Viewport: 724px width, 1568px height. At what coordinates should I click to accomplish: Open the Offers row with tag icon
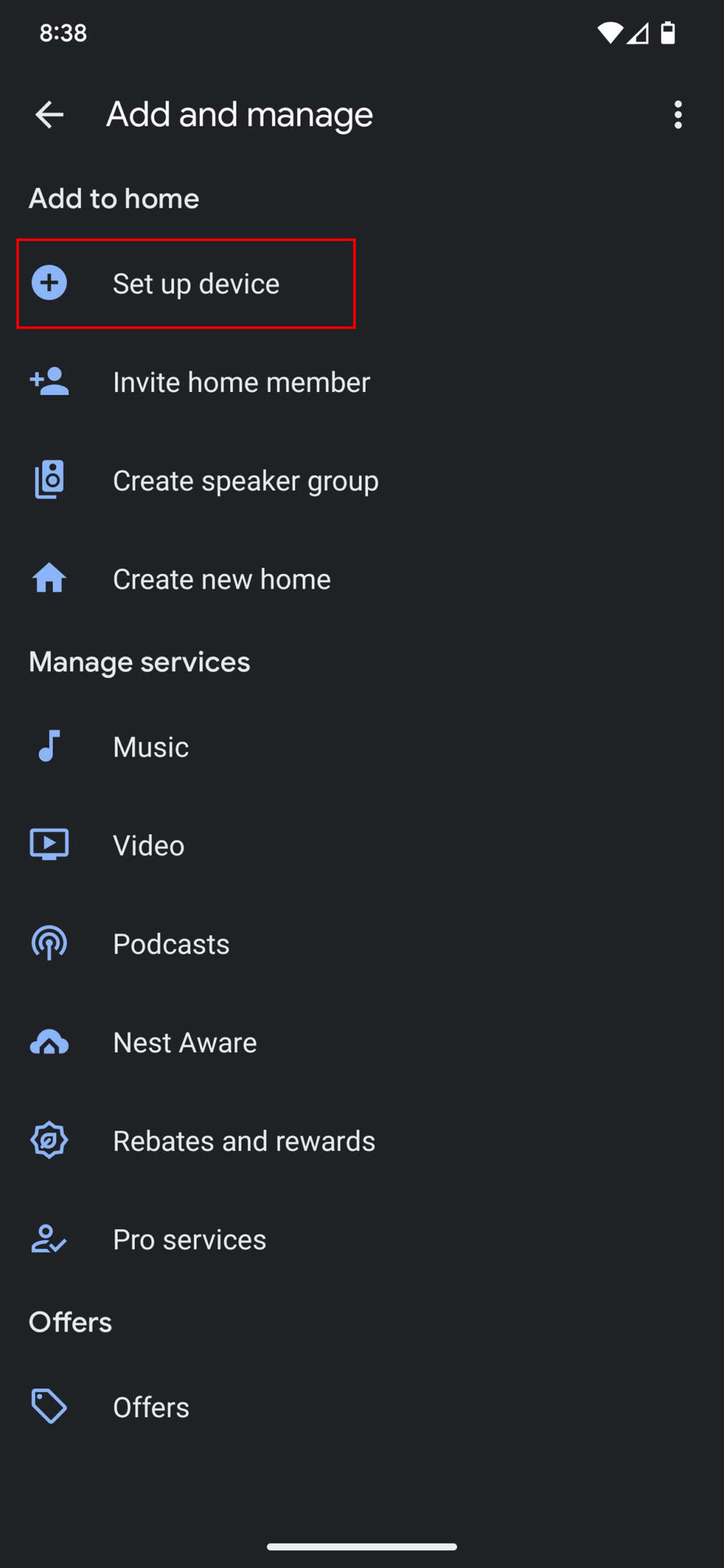(151, 1407)
